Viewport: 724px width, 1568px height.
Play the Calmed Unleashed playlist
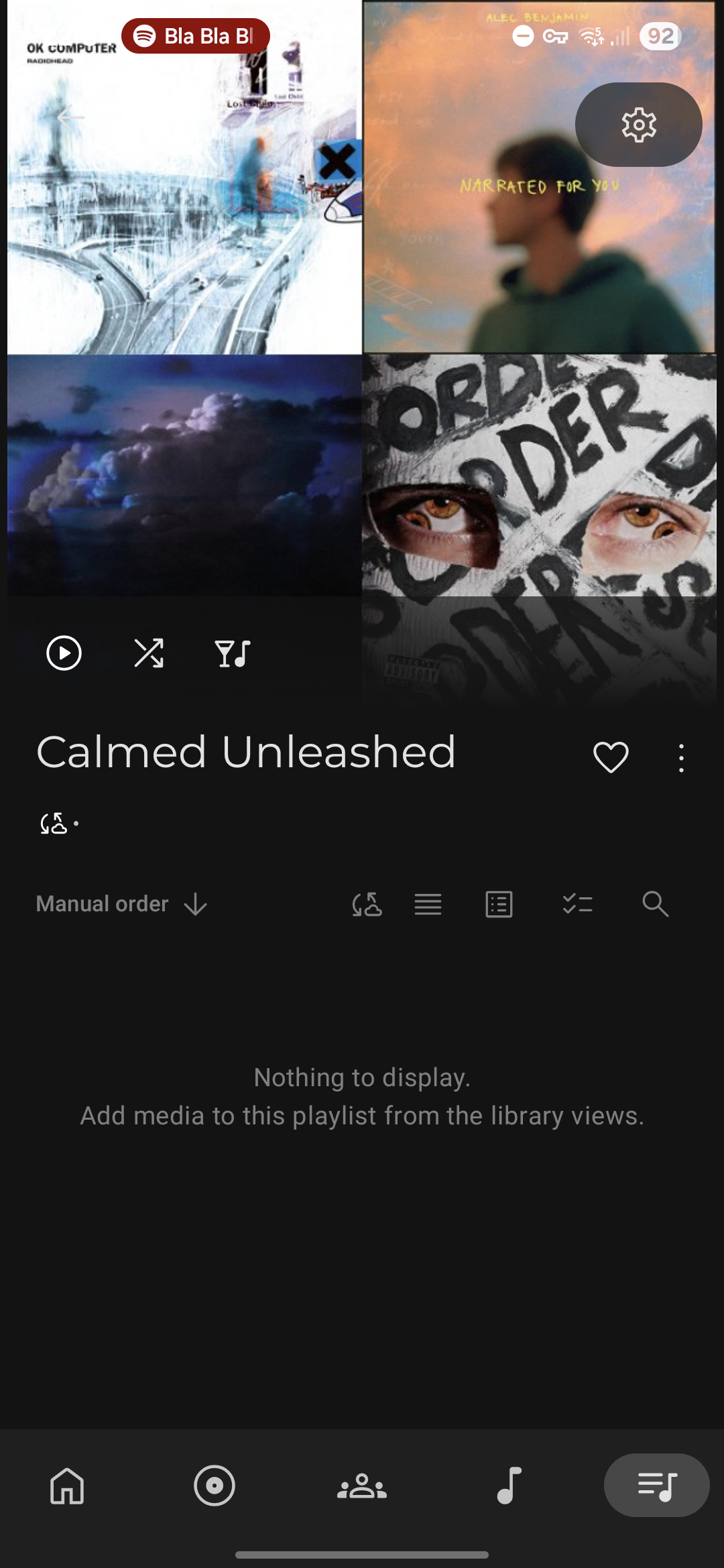[x=64, y=653]
